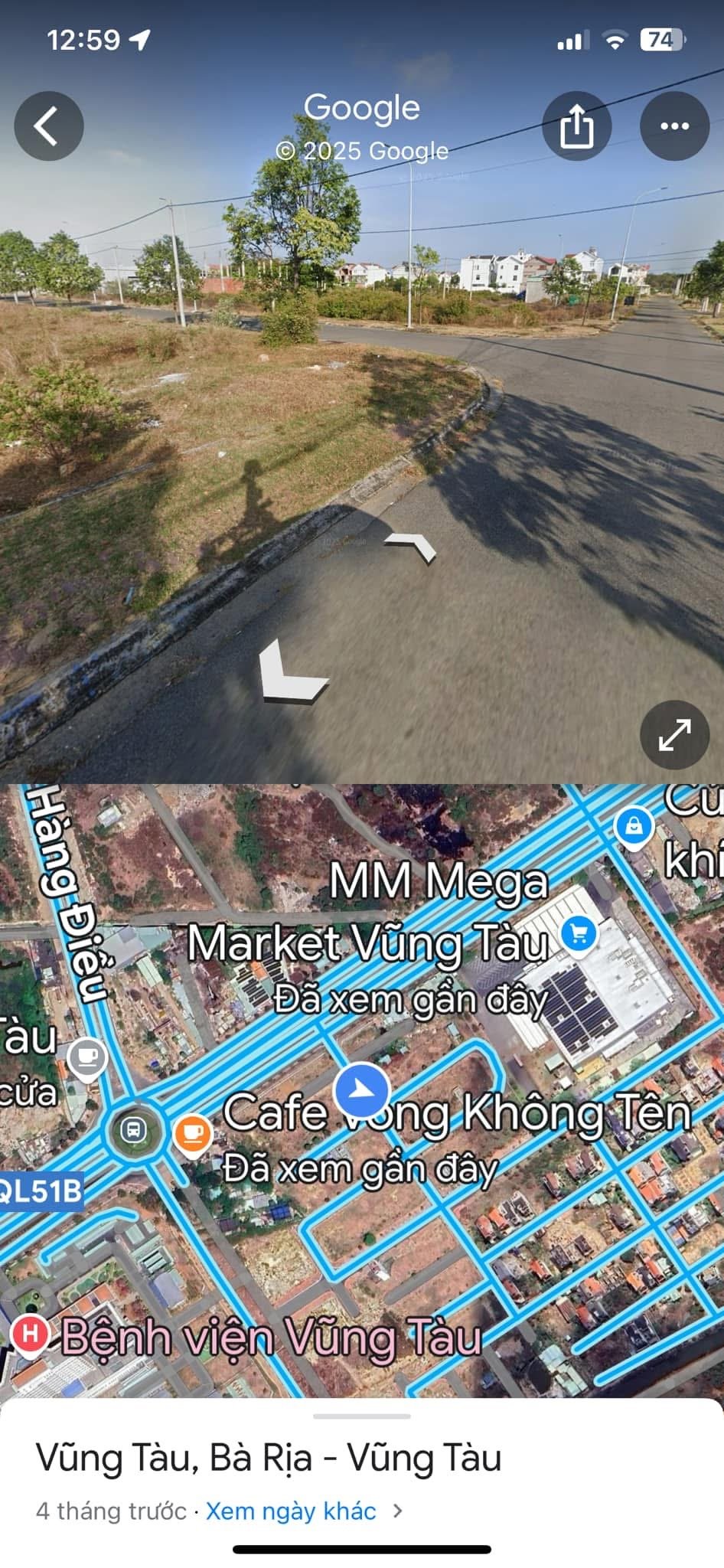Select the orange Cafe Võng Không Tên pin

click(193, 1133)
